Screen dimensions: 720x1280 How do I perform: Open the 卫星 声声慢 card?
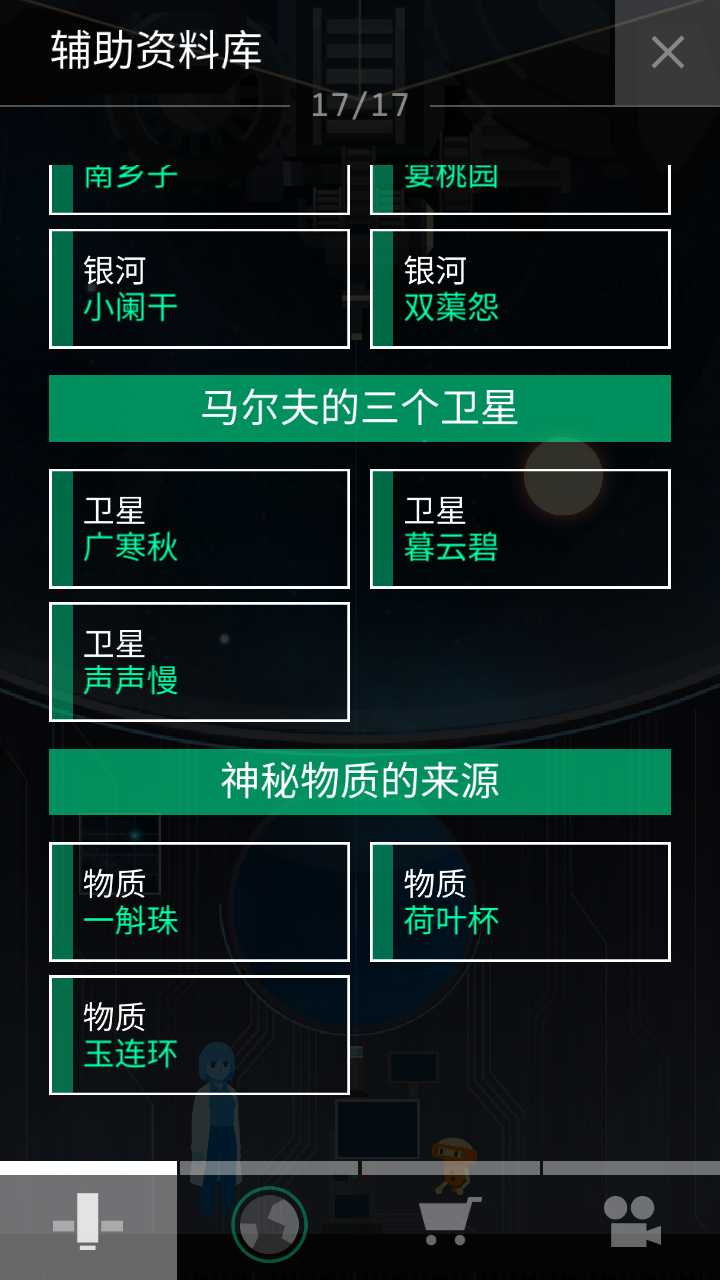click(199, 662)
